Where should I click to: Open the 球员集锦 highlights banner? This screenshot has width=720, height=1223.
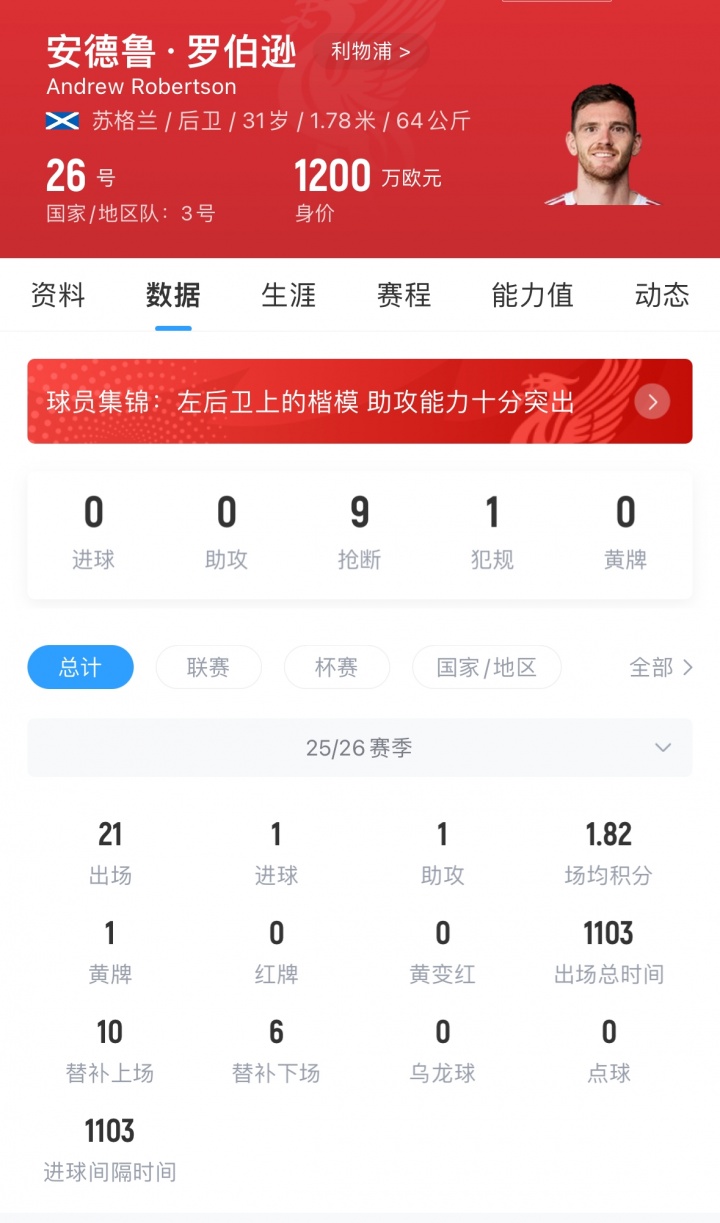pos(359,402)
